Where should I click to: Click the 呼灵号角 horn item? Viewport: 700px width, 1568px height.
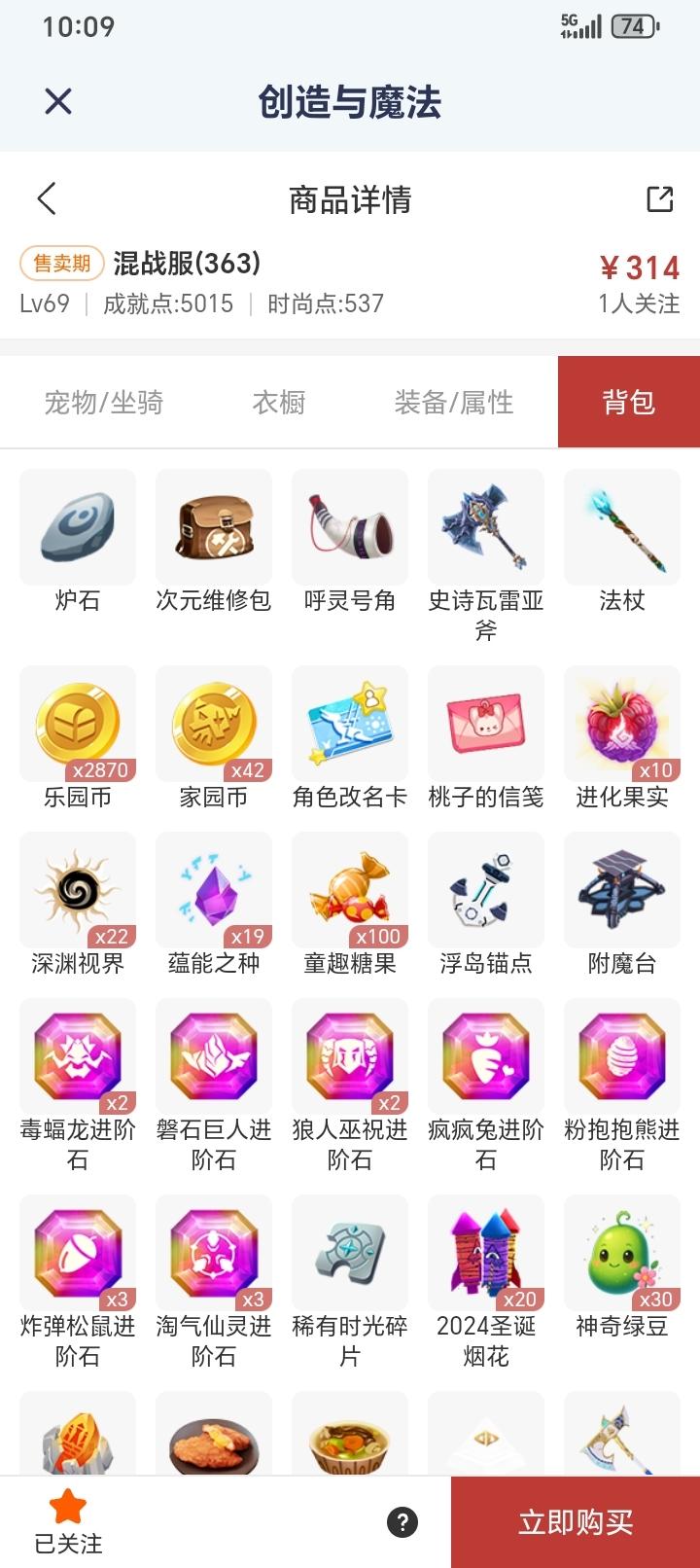[349, 527]
